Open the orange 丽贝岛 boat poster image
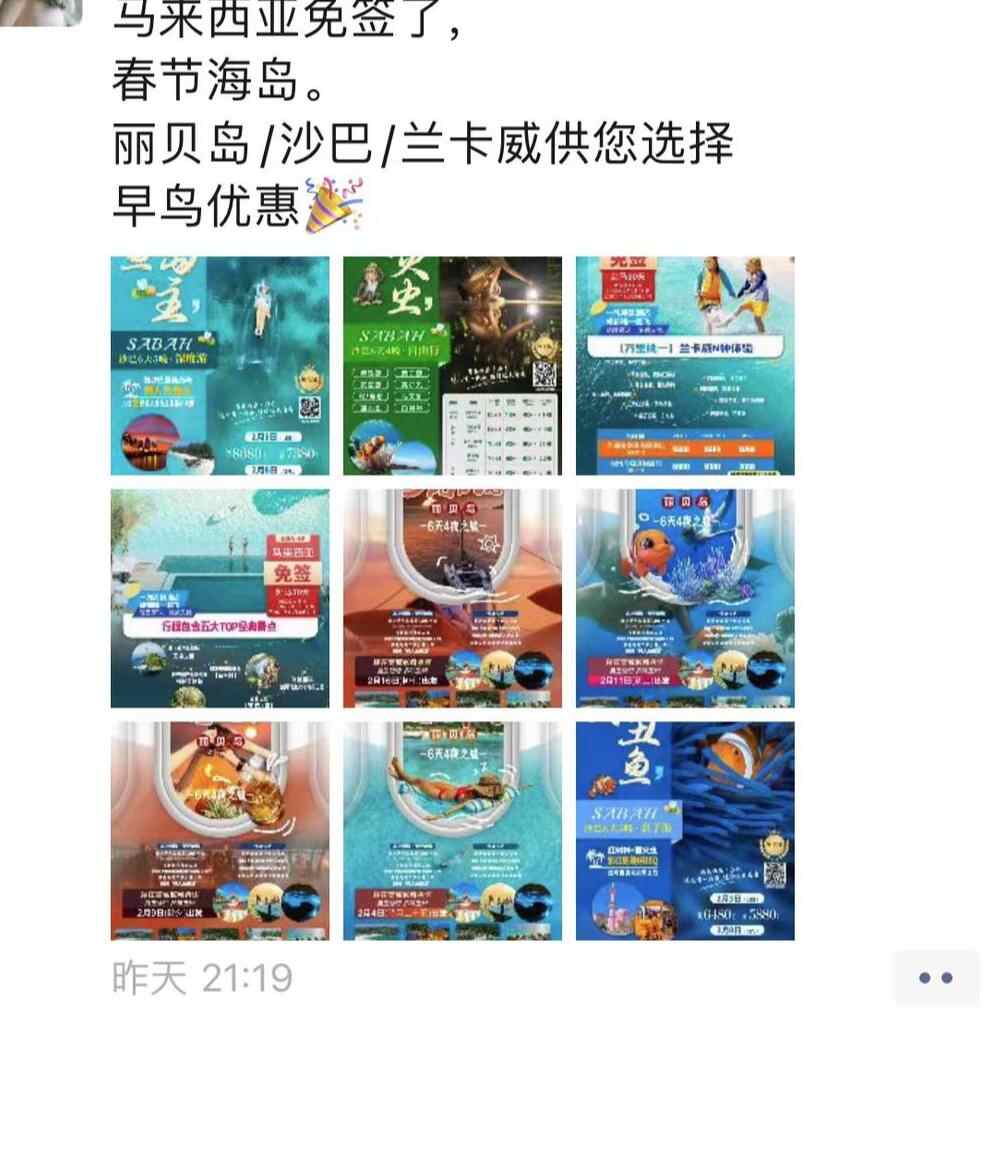Viewport: 994px width, 1168px height. tap(452, 598)
